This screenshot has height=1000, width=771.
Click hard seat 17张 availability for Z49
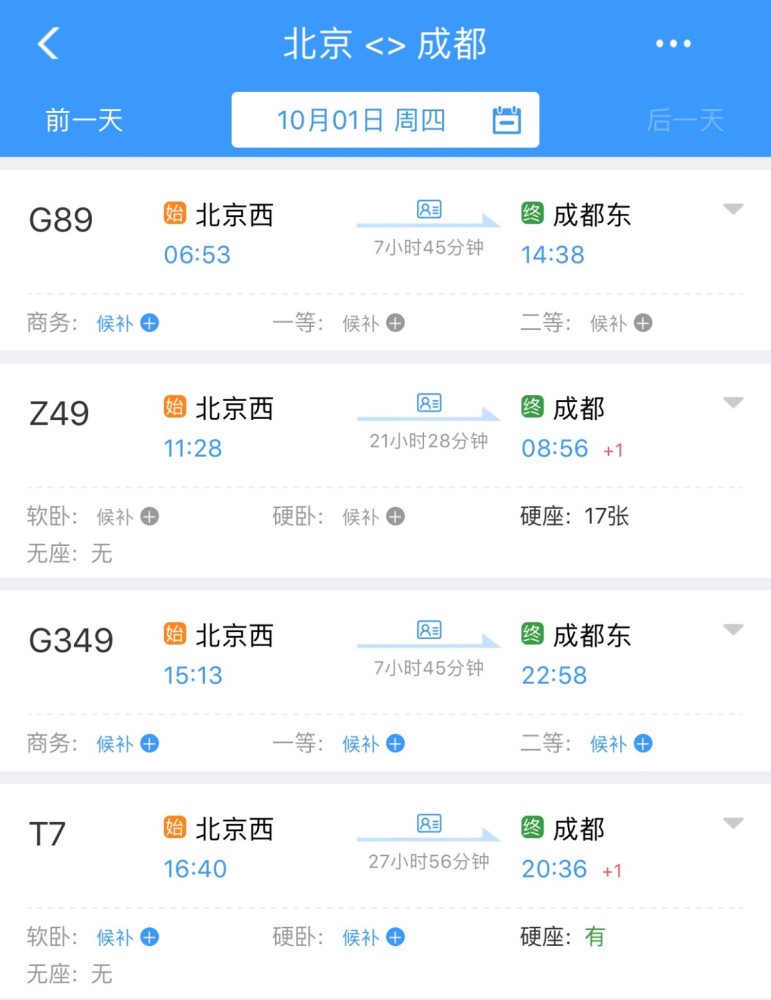point(591,516)
